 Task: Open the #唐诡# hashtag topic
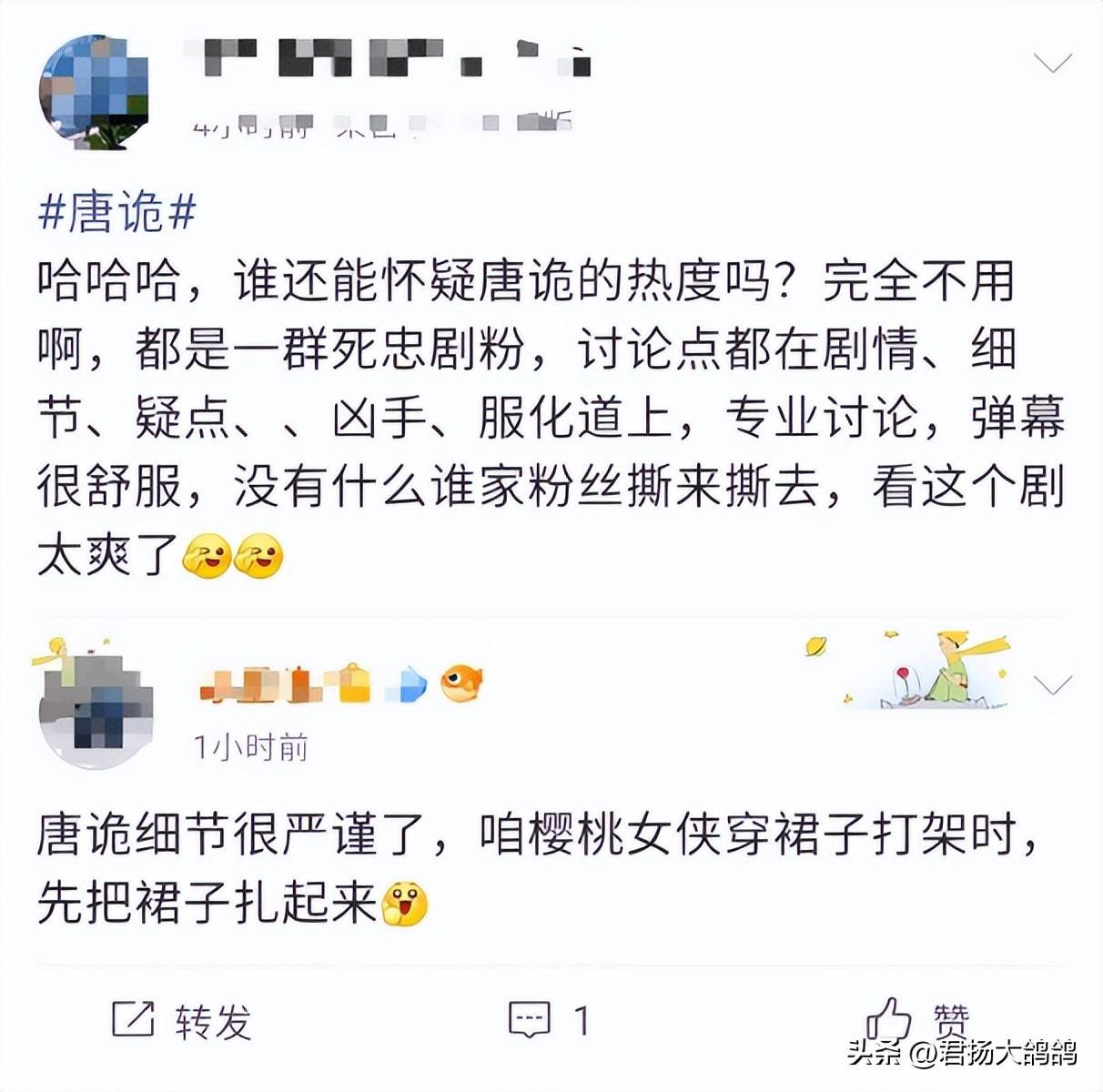click(117, 213)
